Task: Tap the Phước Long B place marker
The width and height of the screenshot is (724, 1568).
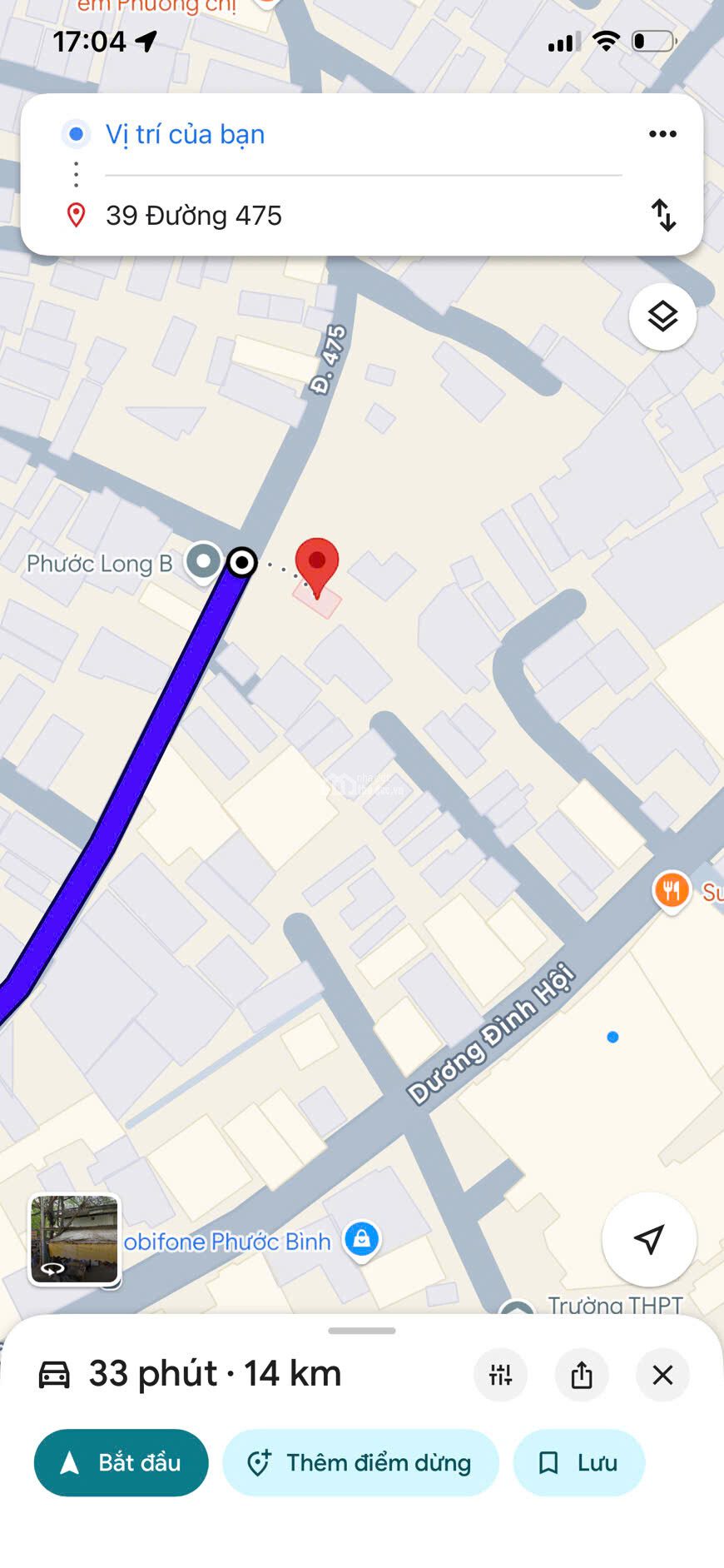Action: click(x=203, y=562)
